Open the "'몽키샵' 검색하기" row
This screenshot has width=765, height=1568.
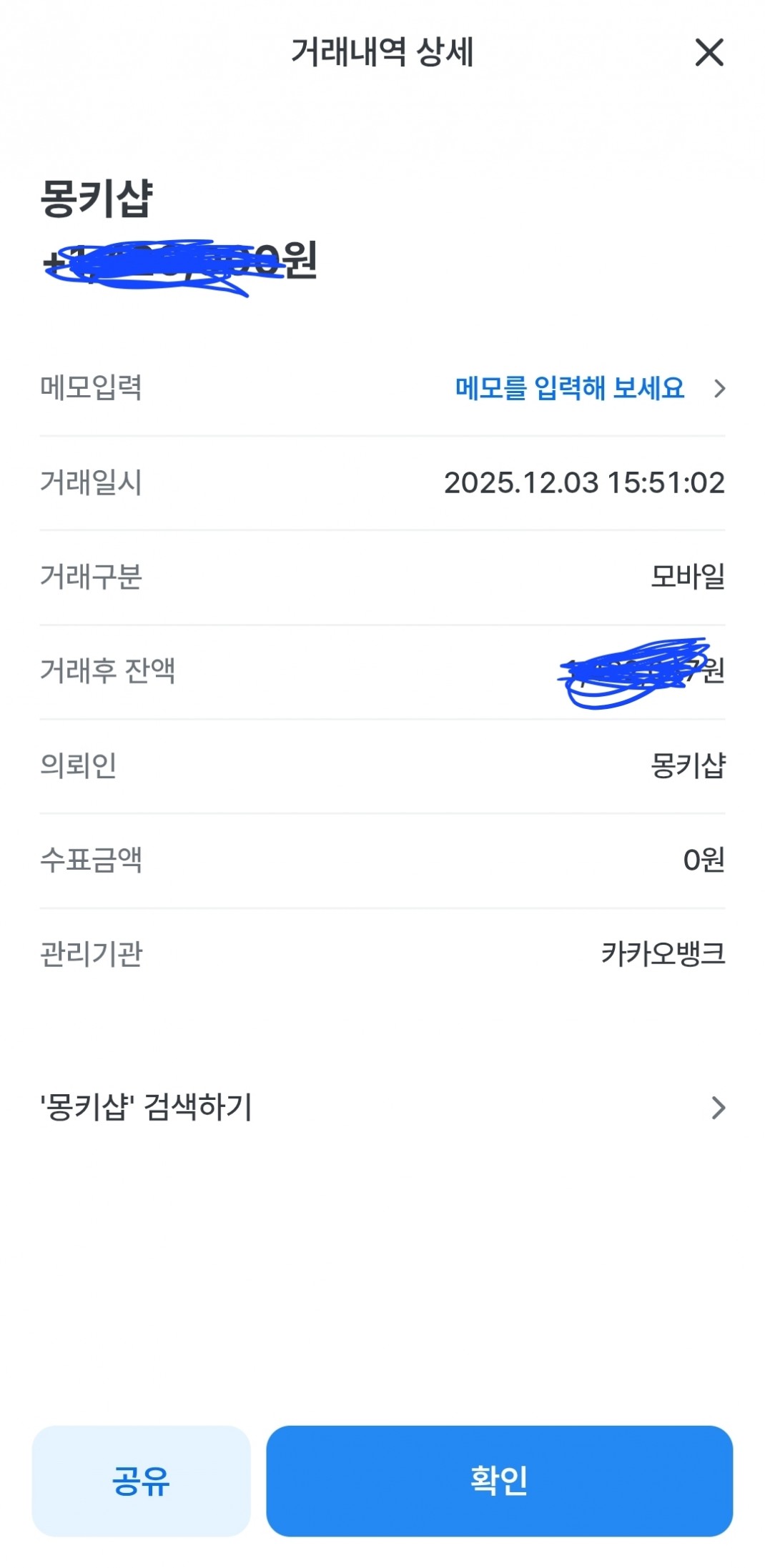pos(382,1107)
